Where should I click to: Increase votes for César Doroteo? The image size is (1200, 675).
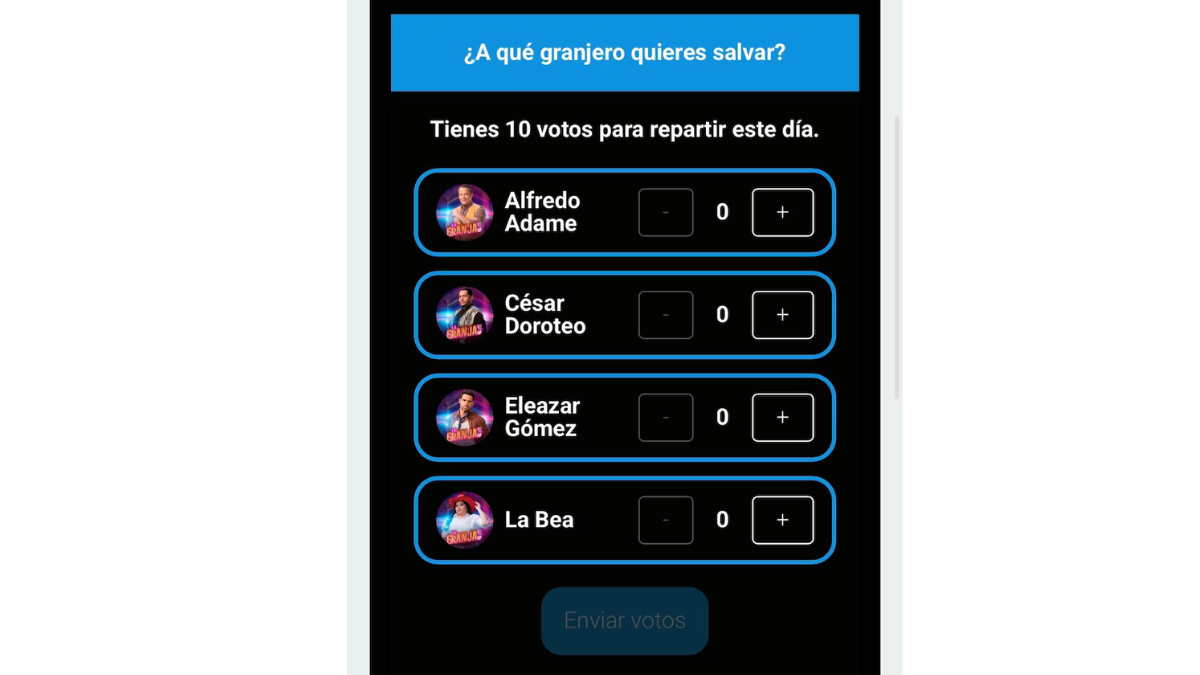(x=782, y=315)
